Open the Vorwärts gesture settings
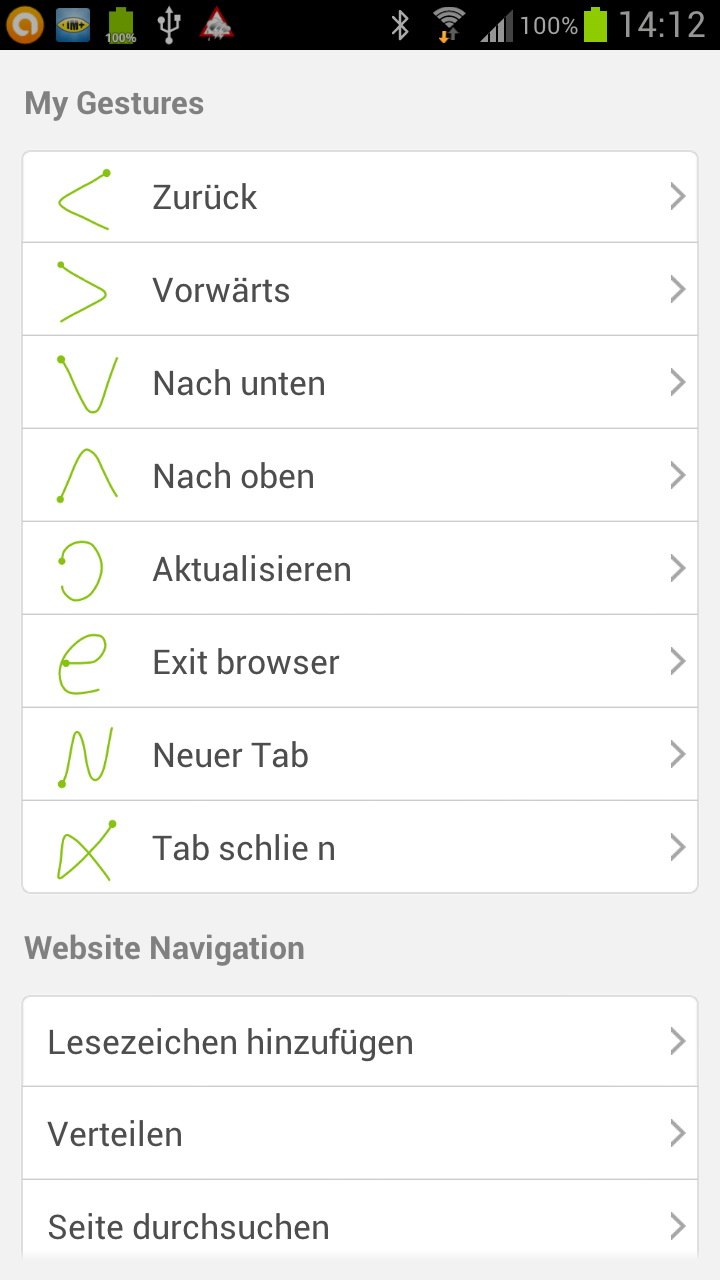The width and height of the screenshot is (720, 1280). (360, 289)
